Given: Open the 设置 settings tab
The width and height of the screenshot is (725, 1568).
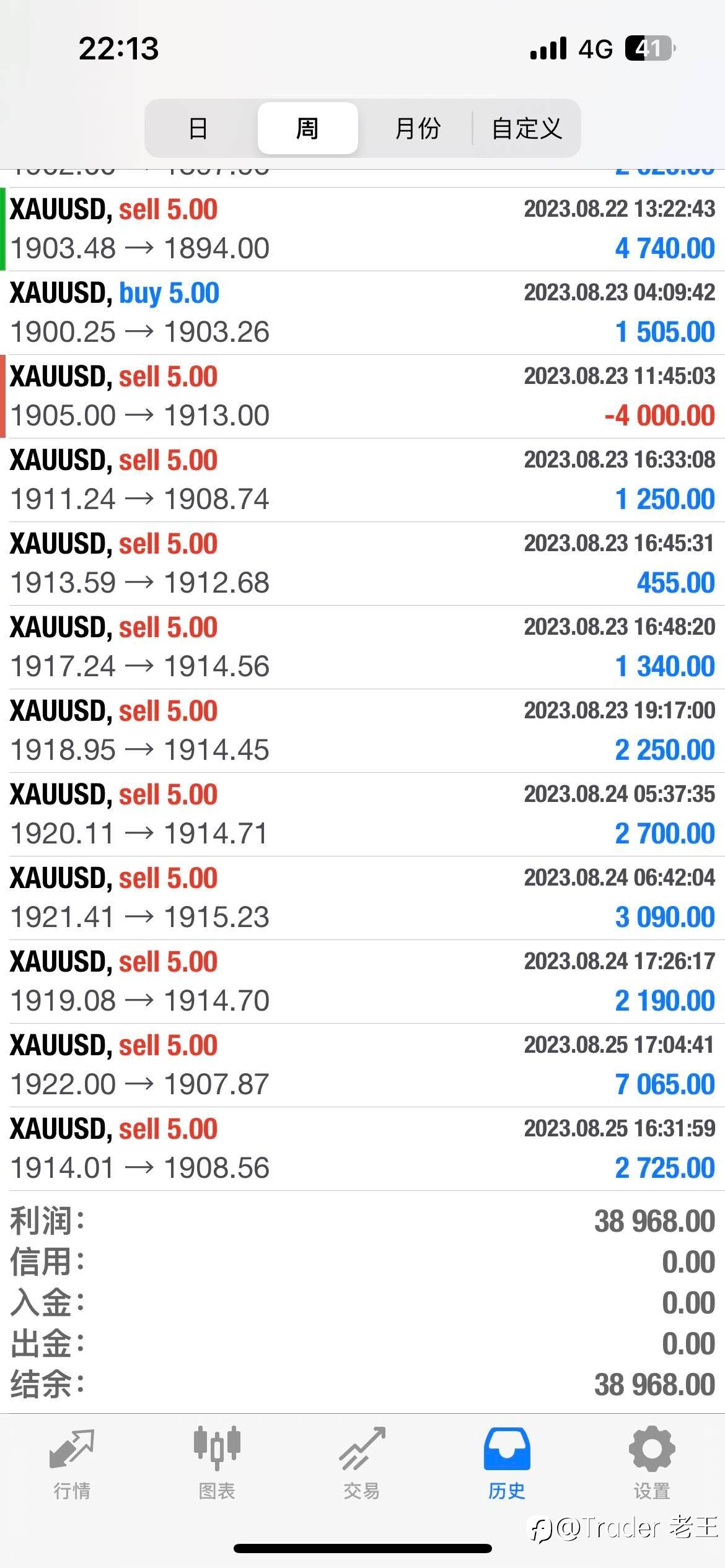Looking at the screenshot, I should [x=652, y=1464].
